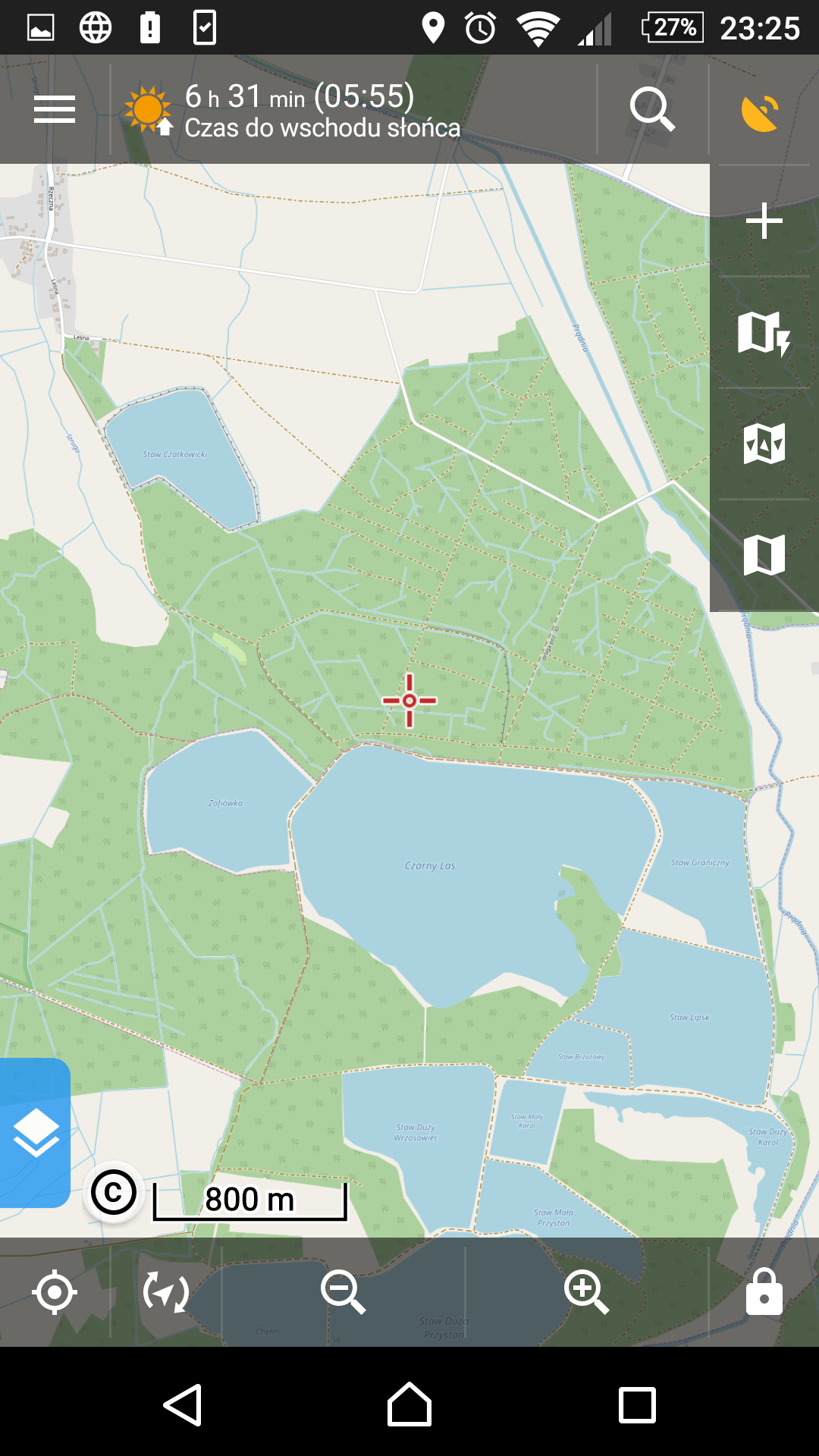Toggle map rotation mode
This screenshot has height=1456, width=819.
[166, 1292]
